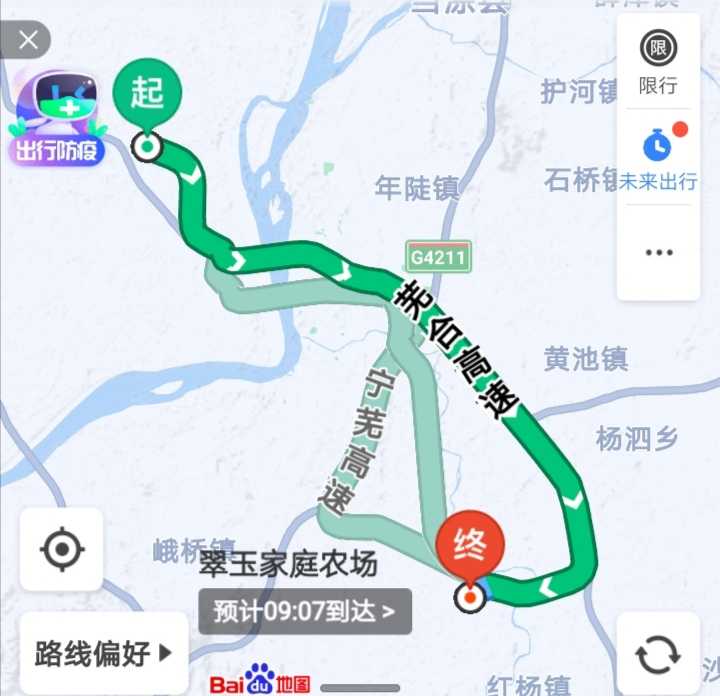This screenshot has width=720, height=696.
Task: Refresh the route
Action: [657, 654]
